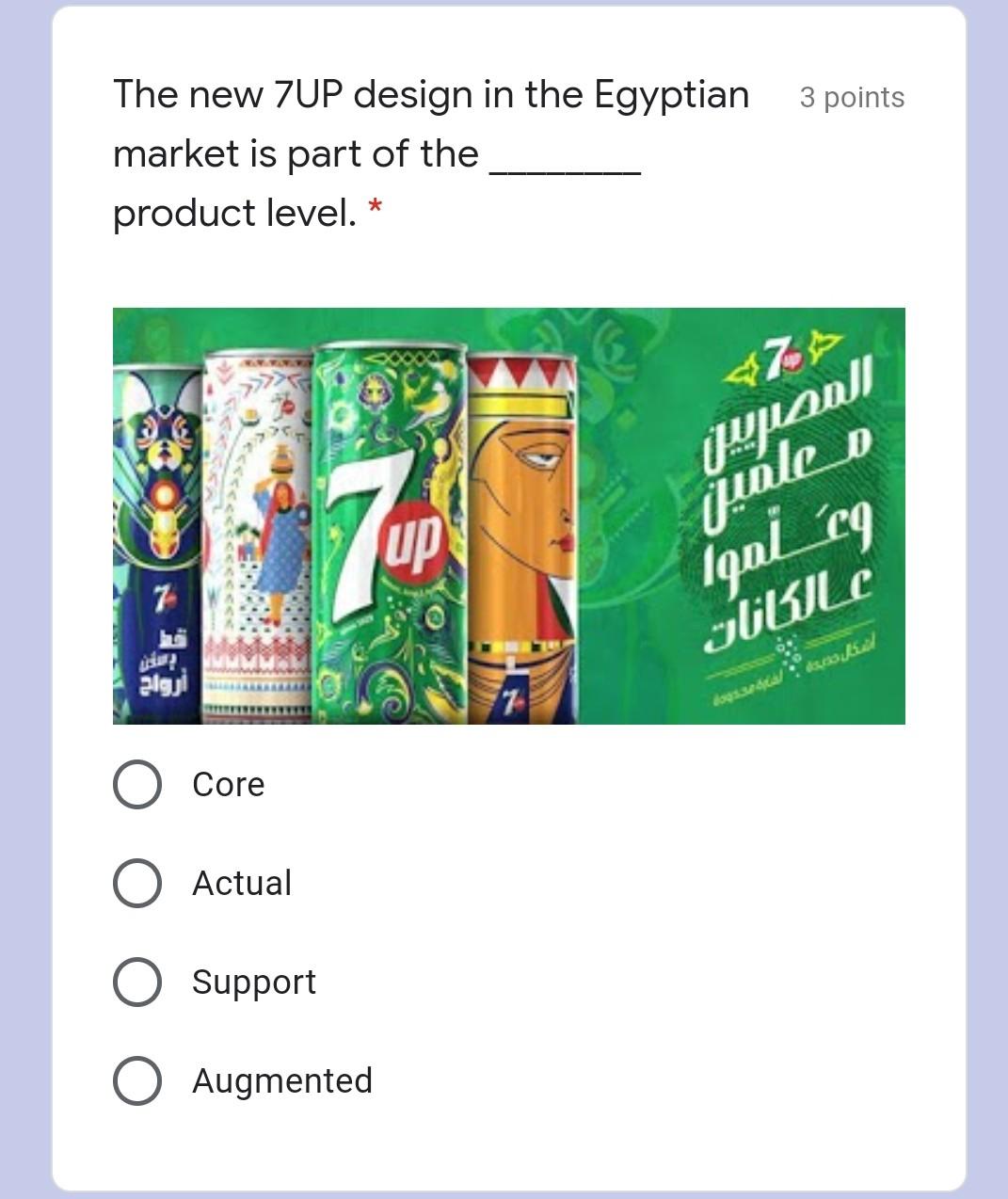Click the Core option label
This screenshot has width=1008, height=1199.
tap(228, 784)
